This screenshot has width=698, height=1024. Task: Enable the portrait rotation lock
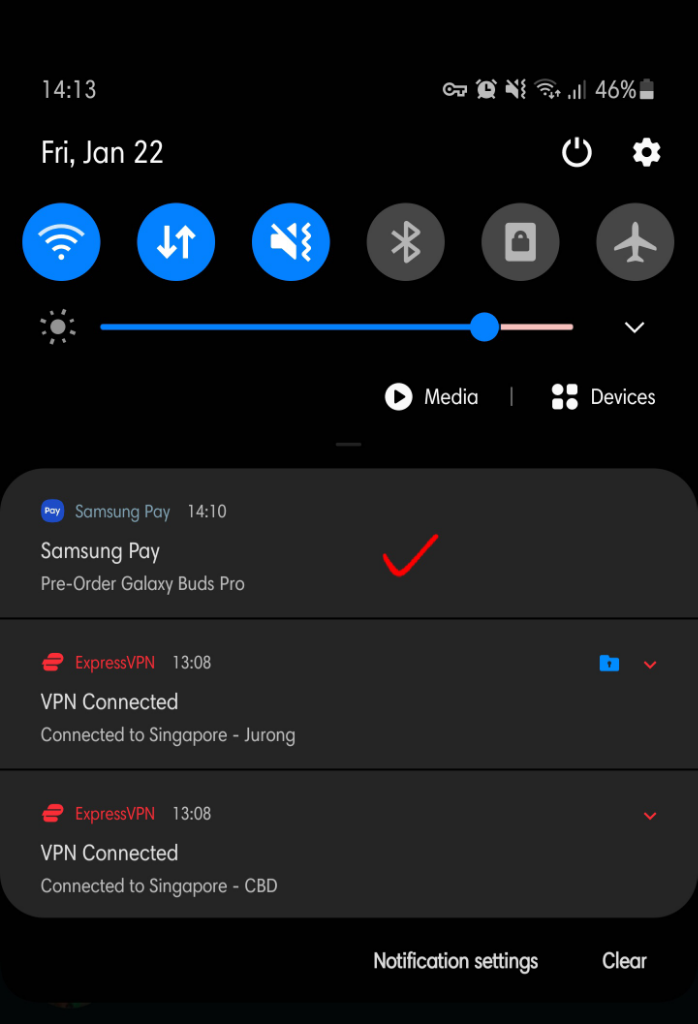pyautogui.click(x=520, y=242)
